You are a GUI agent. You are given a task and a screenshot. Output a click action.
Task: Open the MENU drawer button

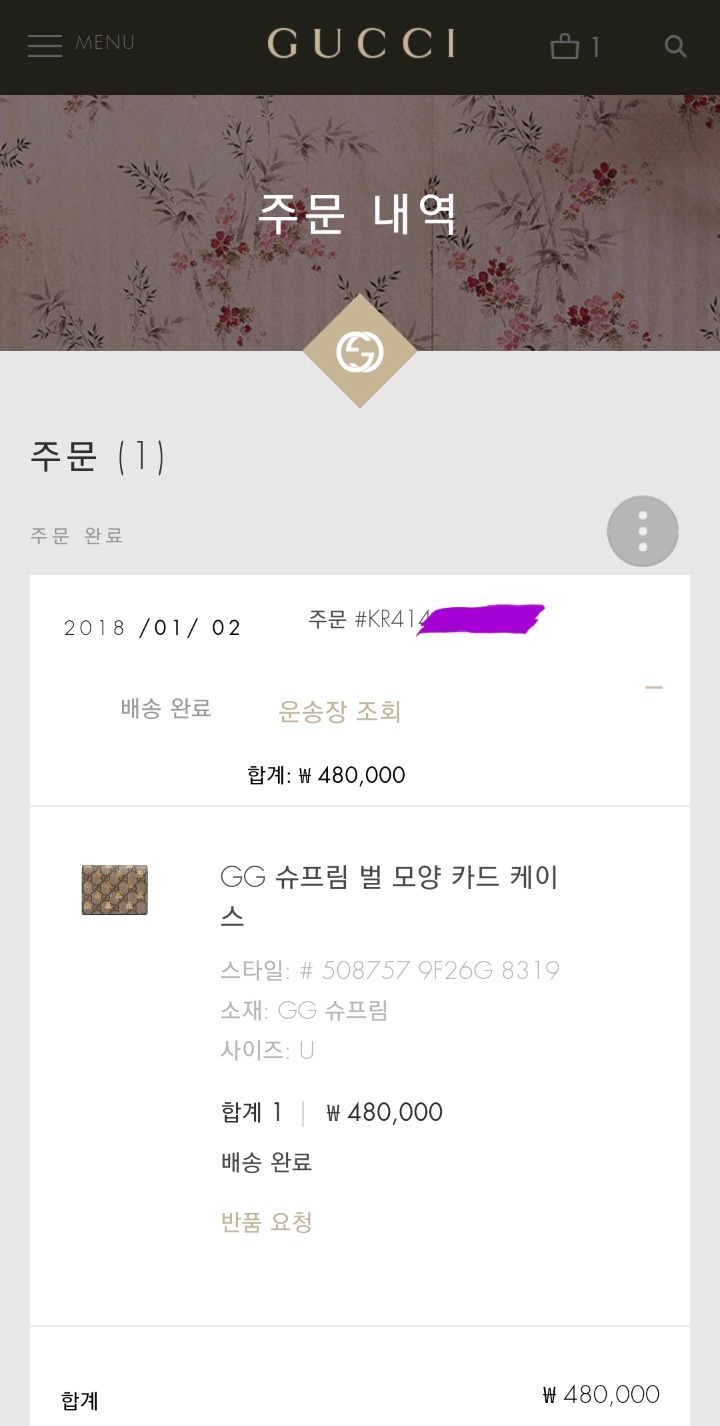click(80, 45)
